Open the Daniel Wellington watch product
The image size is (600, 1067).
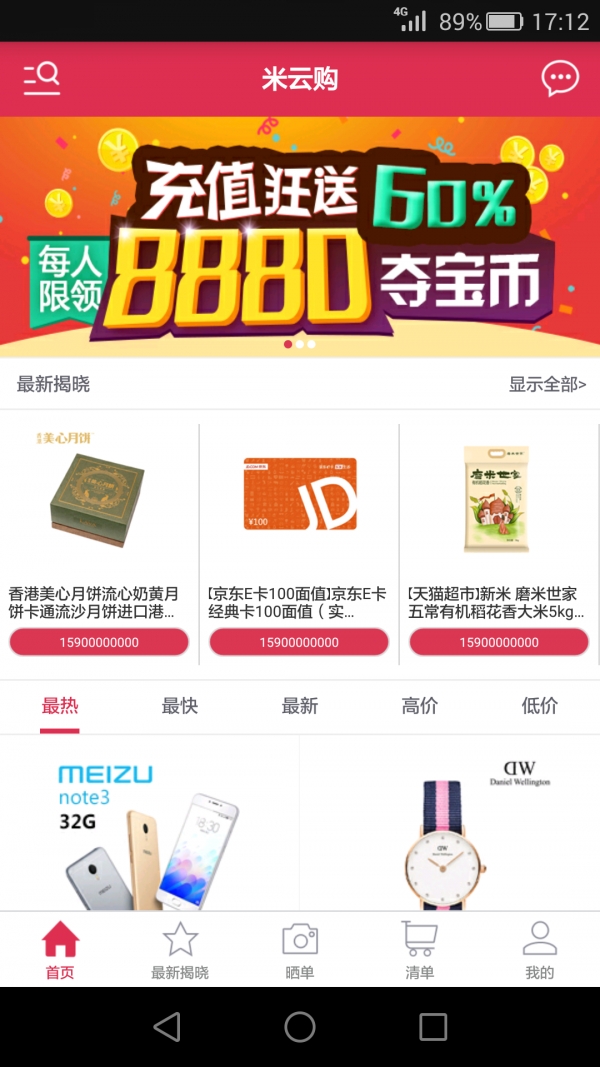(450, 825)
